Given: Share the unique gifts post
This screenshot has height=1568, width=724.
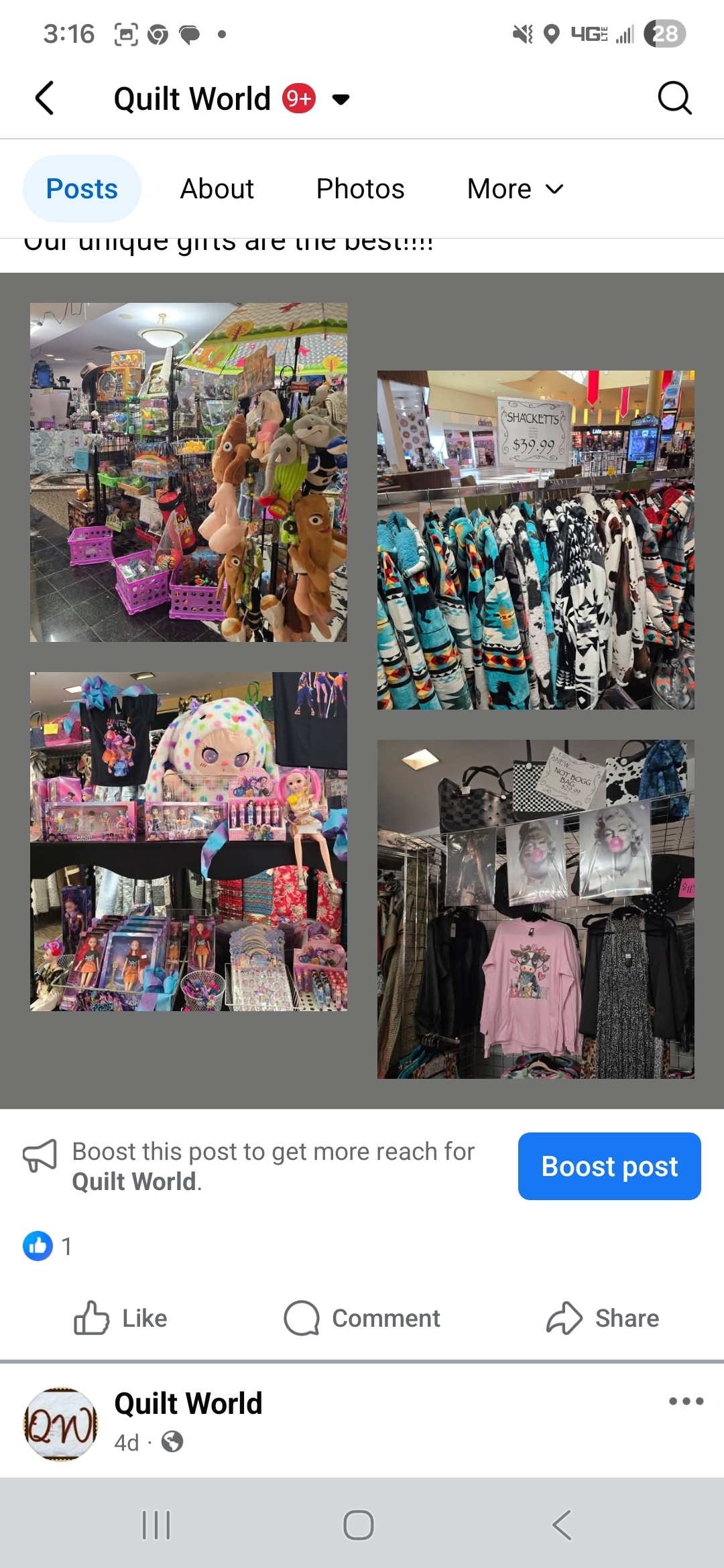Looking at the screenshot, I should (x=602, y=1318).
